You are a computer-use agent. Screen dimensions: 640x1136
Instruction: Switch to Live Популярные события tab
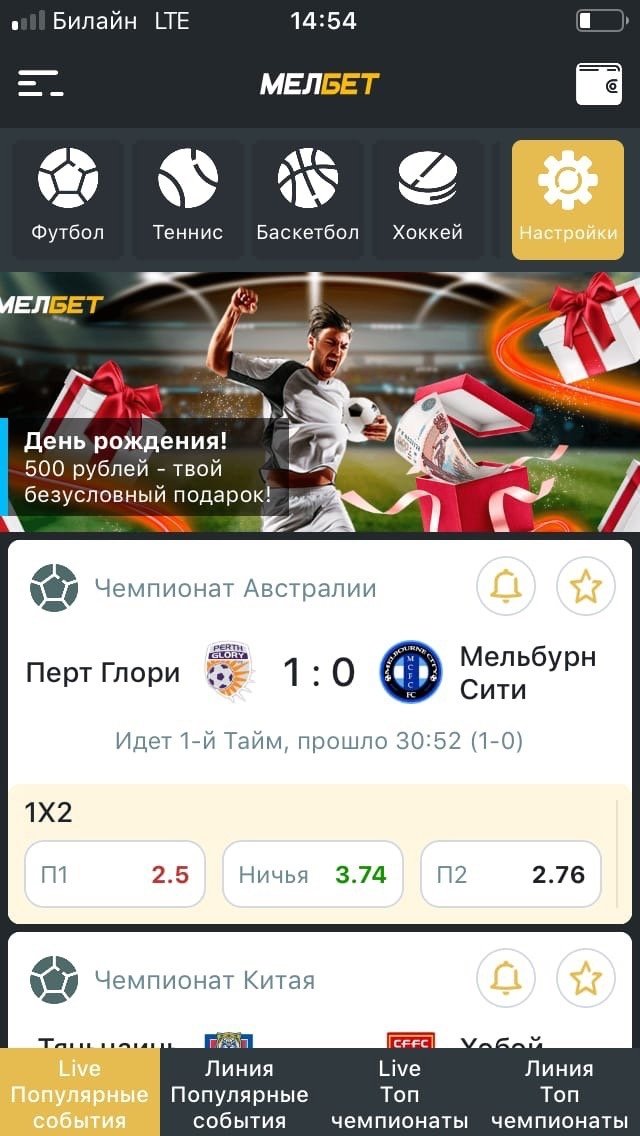(x=80, y=1093)
